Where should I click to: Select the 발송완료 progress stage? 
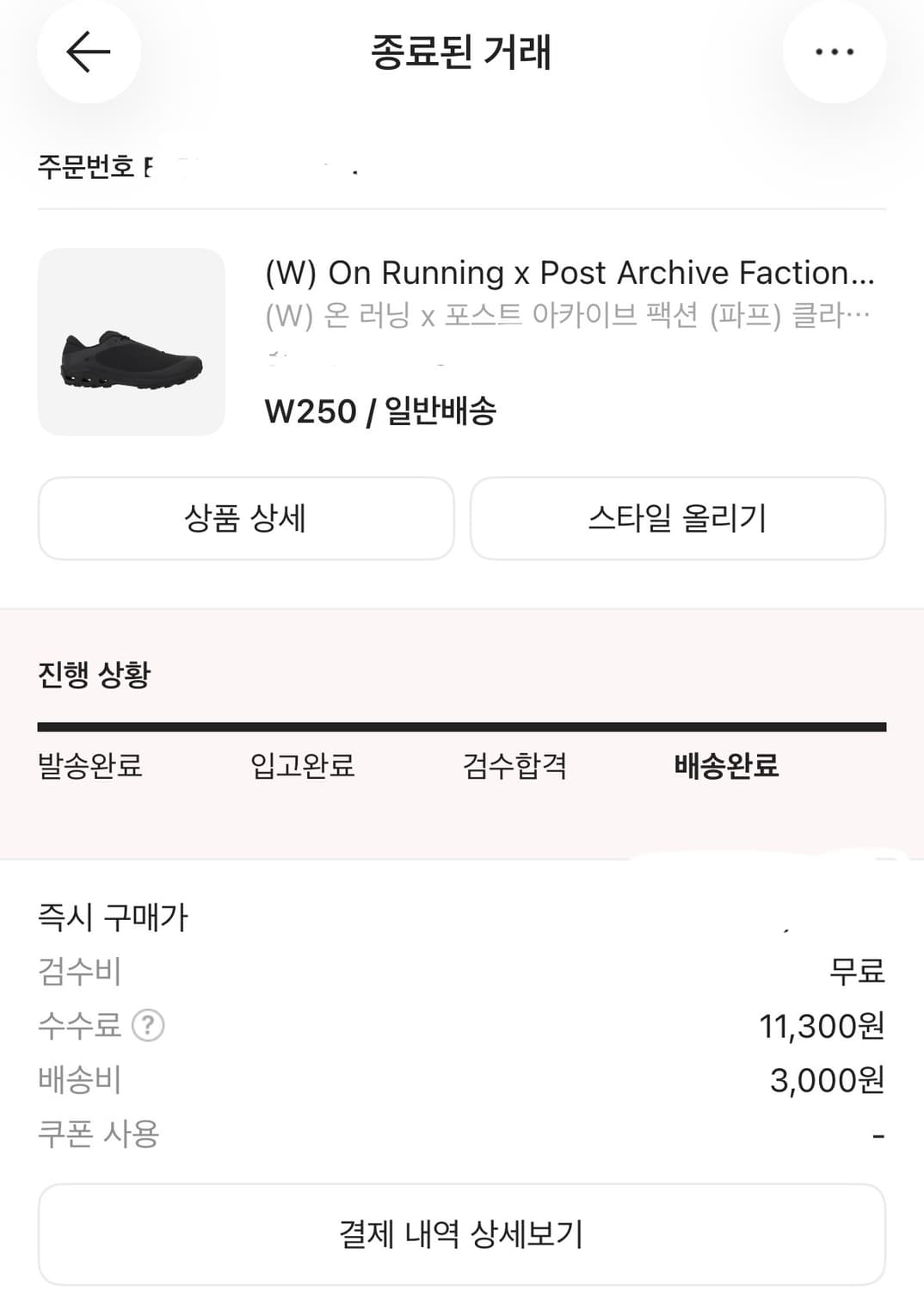click(x=91, y=769)
